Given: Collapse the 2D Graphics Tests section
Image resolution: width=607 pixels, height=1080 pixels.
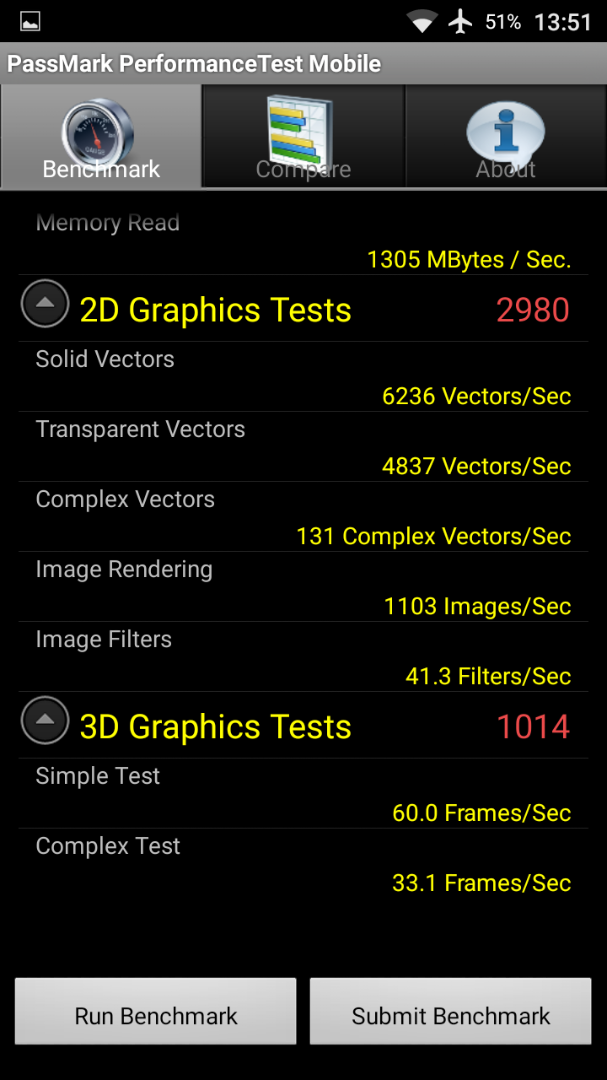Looking at the screenshot, I should (x=45, y=303).
